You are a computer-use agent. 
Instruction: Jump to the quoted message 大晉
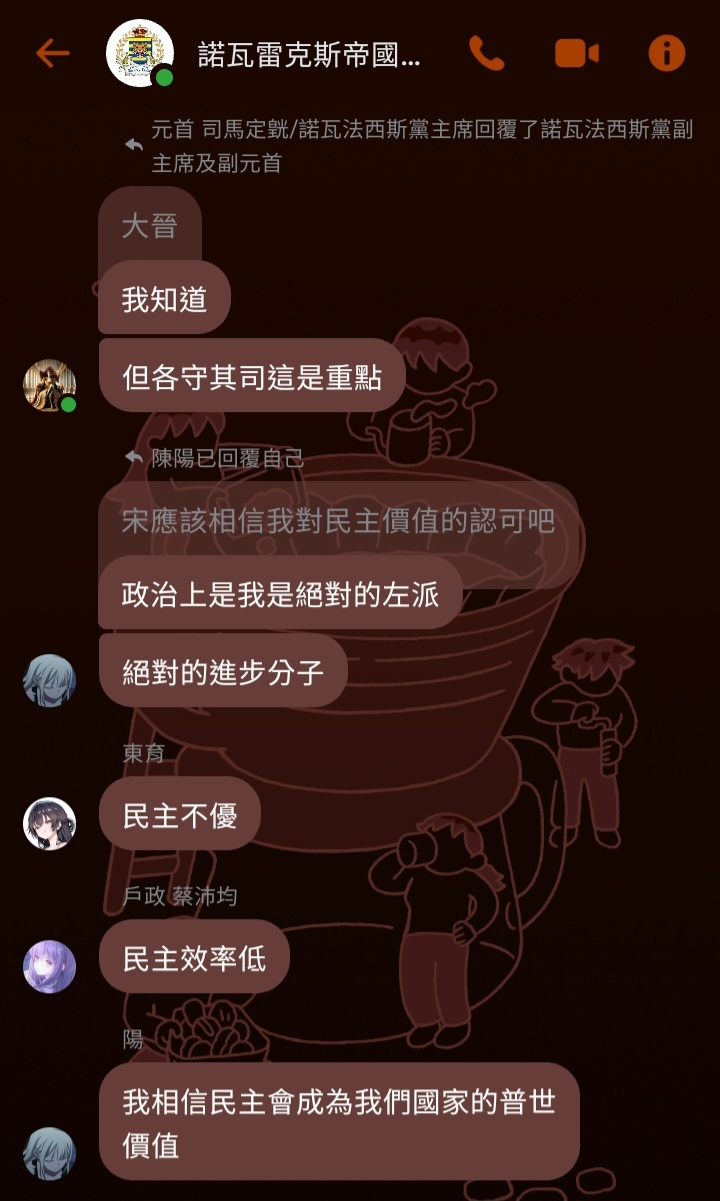coord(150,225)
